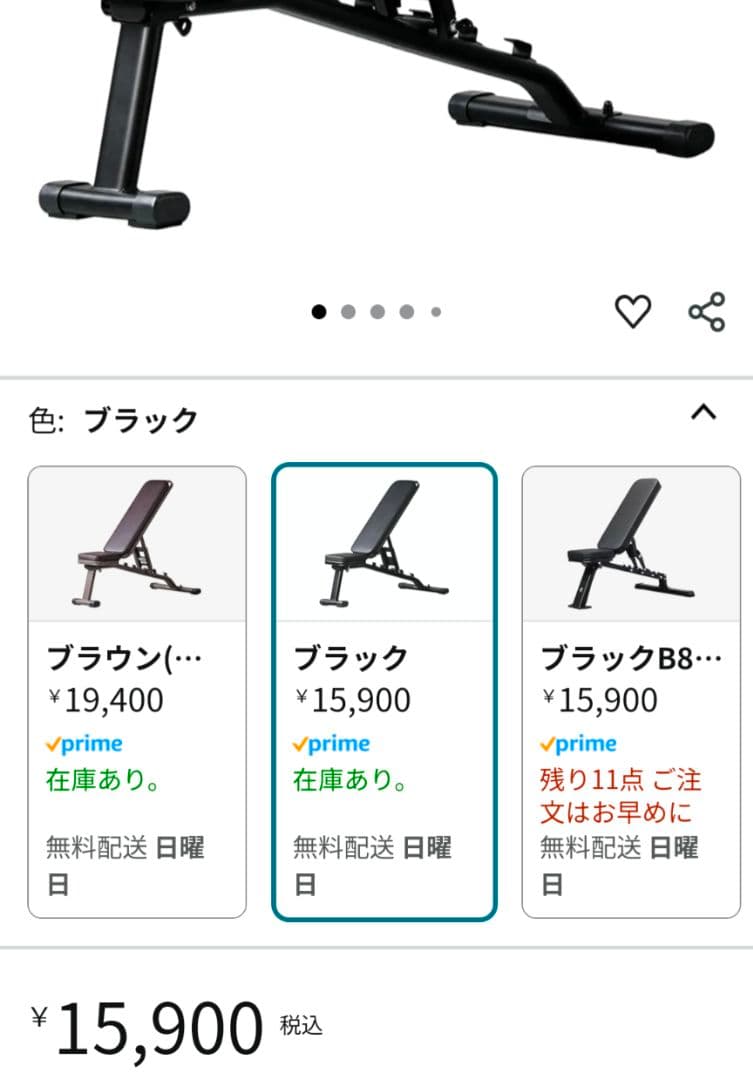The height and width of the screenshot is (1080, 753).
Task: Add the product to your wish list
Action: (632, 311)
